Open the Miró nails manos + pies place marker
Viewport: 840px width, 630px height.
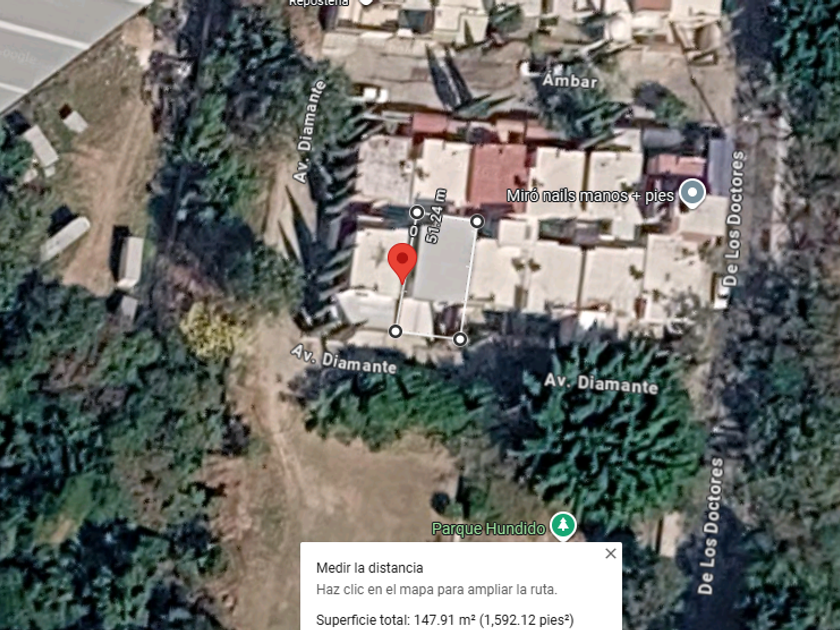pos(692,193)
